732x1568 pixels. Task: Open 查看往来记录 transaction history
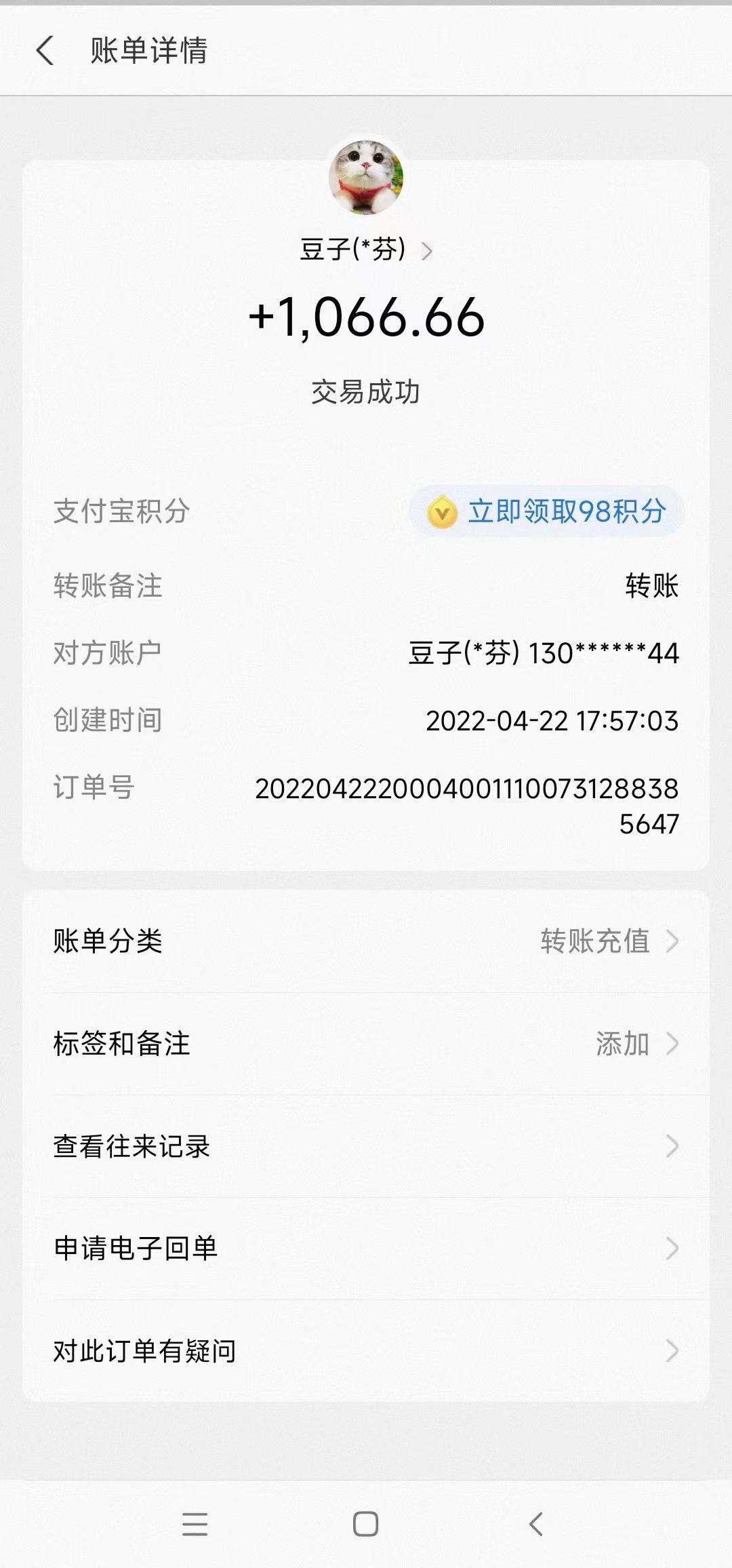[366, 1146]
